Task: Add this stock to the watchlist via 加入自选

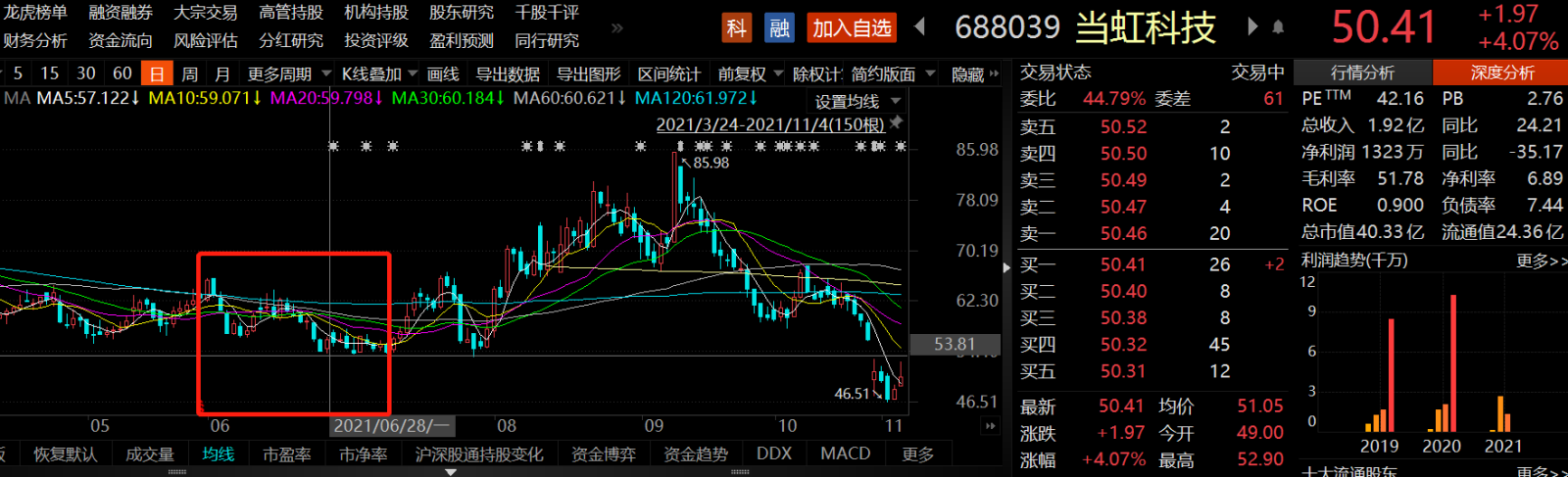Action: pyautogui.click(x=852, y=28)
